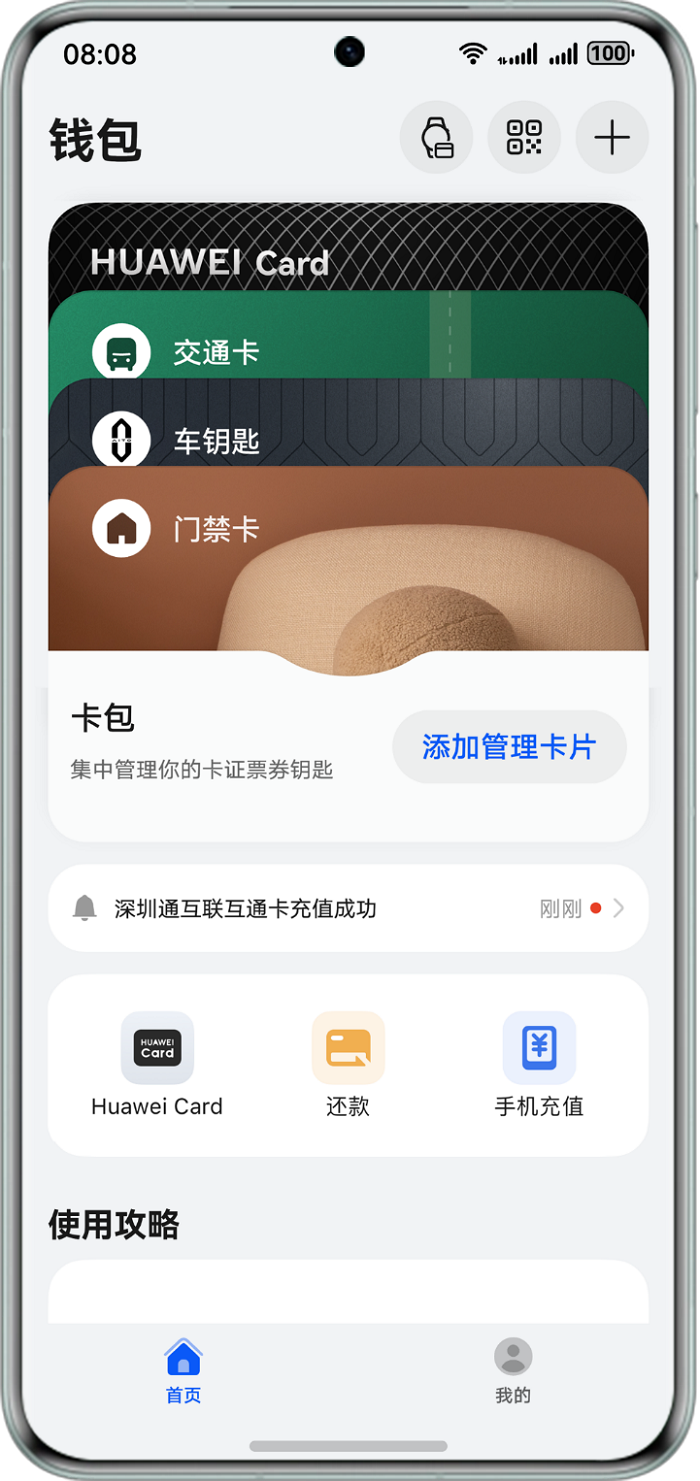Tap the plus icon to add a card
The width and height of the screenshot is (700, 1481).
point(612,137)
